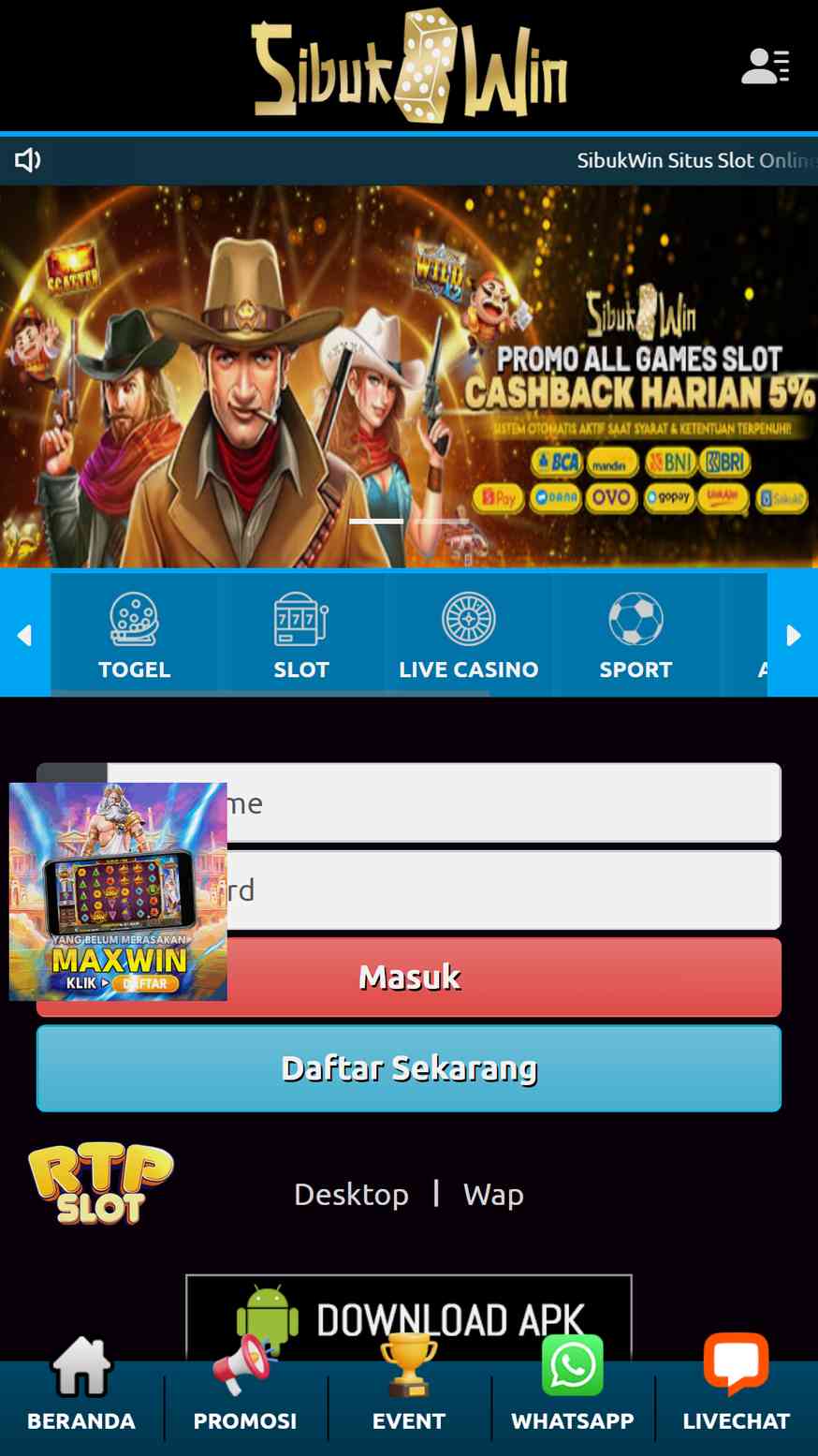Switch to Desktop view

(x=351, y=1195)
